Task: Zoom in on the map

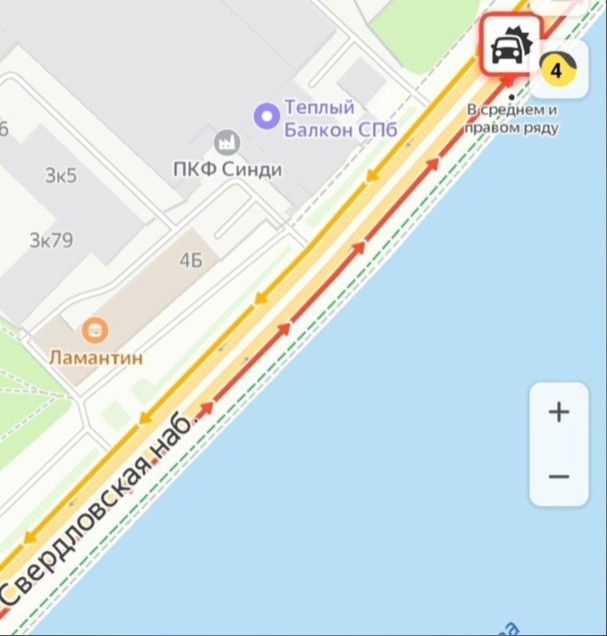Action: (x=558, y=412)
